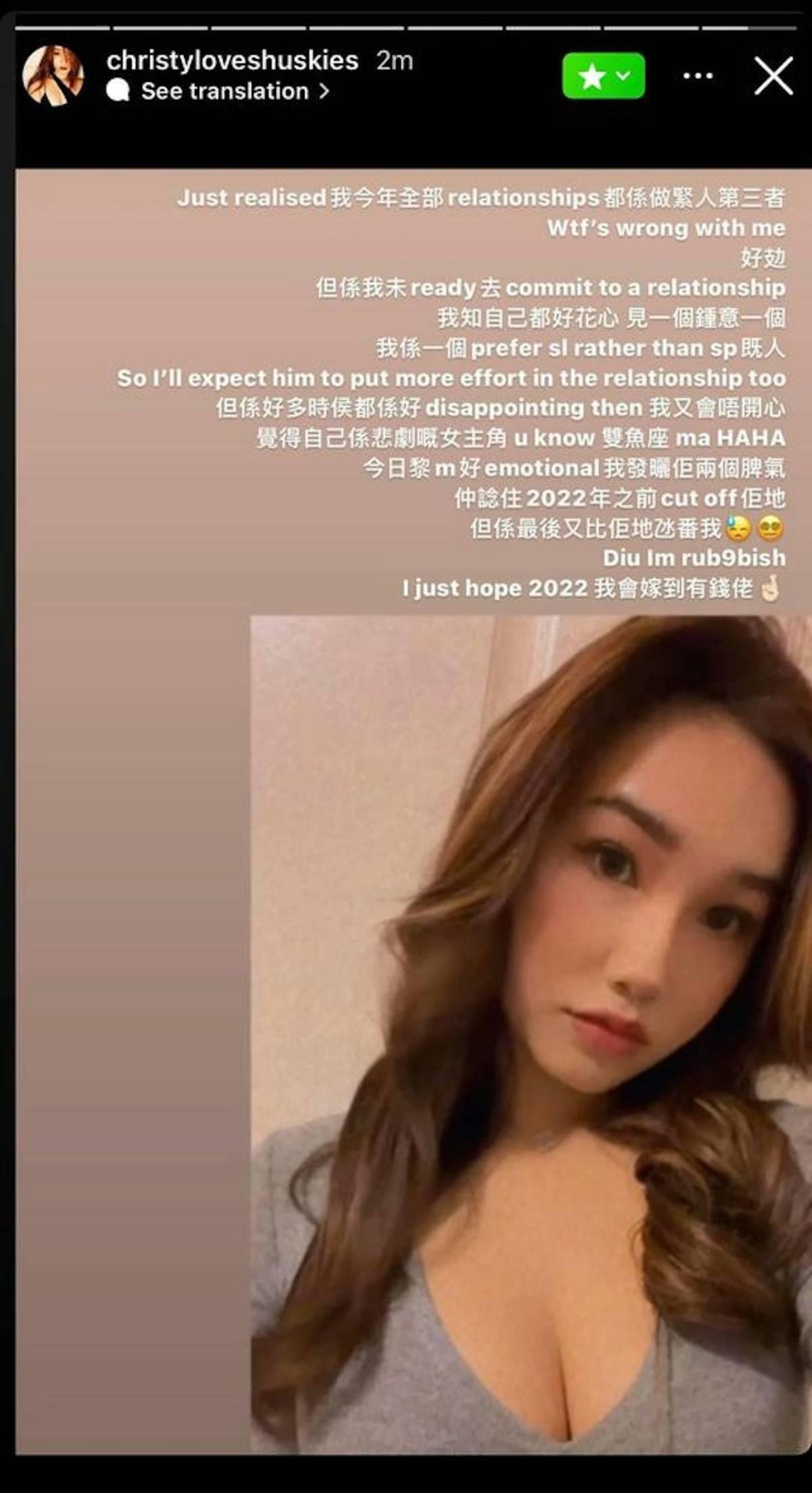Open the three-dot more options menu
The image size is (812, 1493).
[x=698, y=76]
